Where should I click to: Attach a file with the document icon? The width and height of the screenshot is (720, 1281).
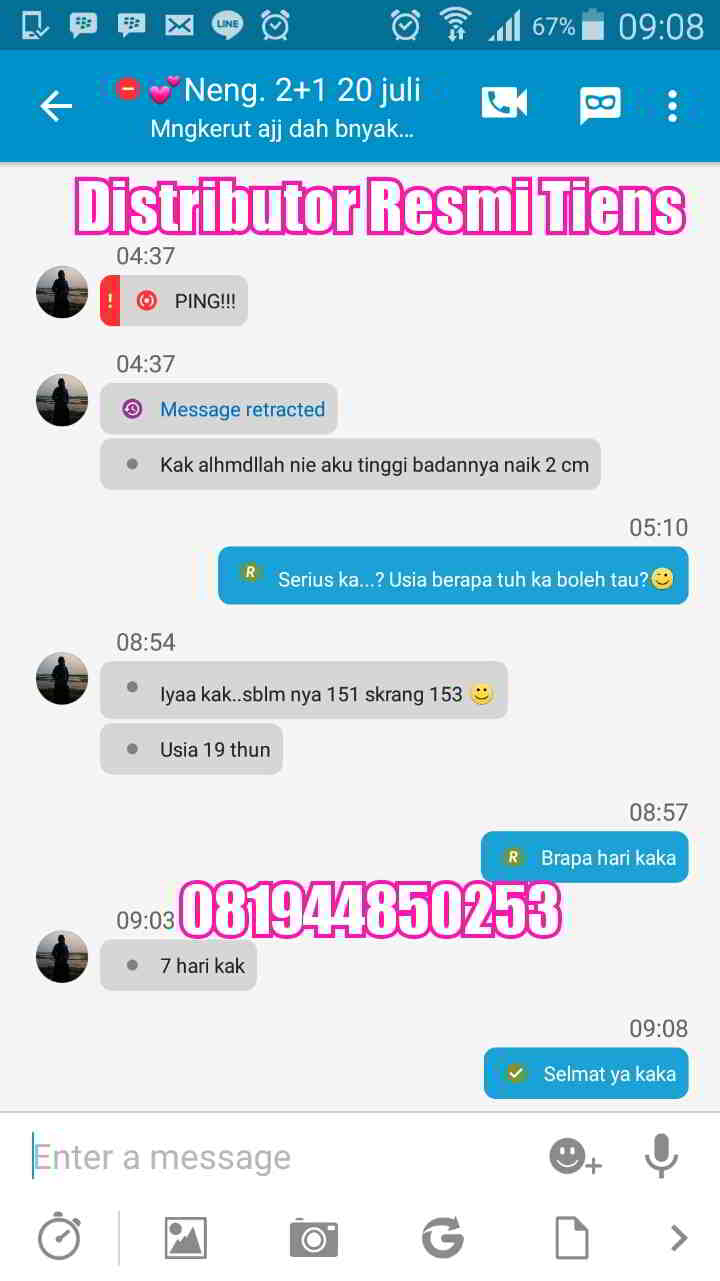(x=571, y=1238)
